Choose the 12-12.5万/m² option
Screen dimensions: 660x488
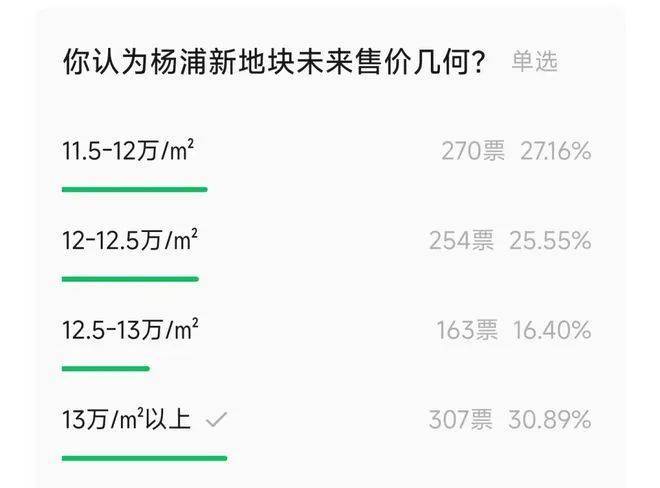[x=130, y=241]
